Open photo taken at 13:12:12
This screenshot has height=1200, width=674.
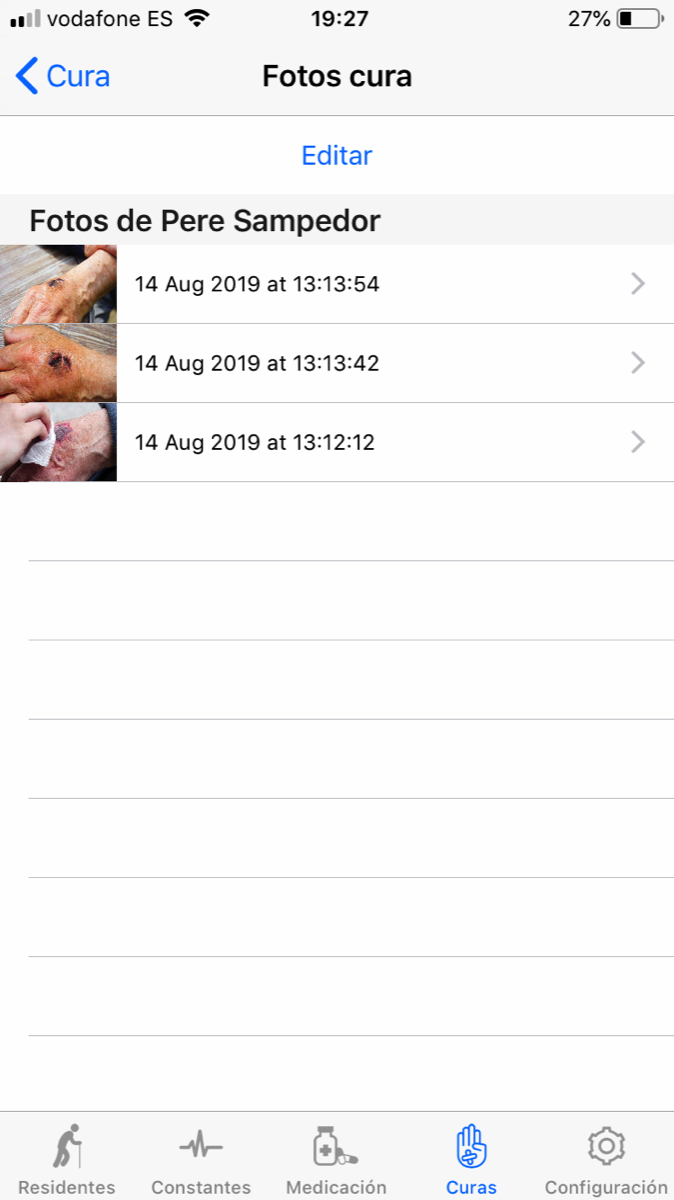tap(337, 442)
